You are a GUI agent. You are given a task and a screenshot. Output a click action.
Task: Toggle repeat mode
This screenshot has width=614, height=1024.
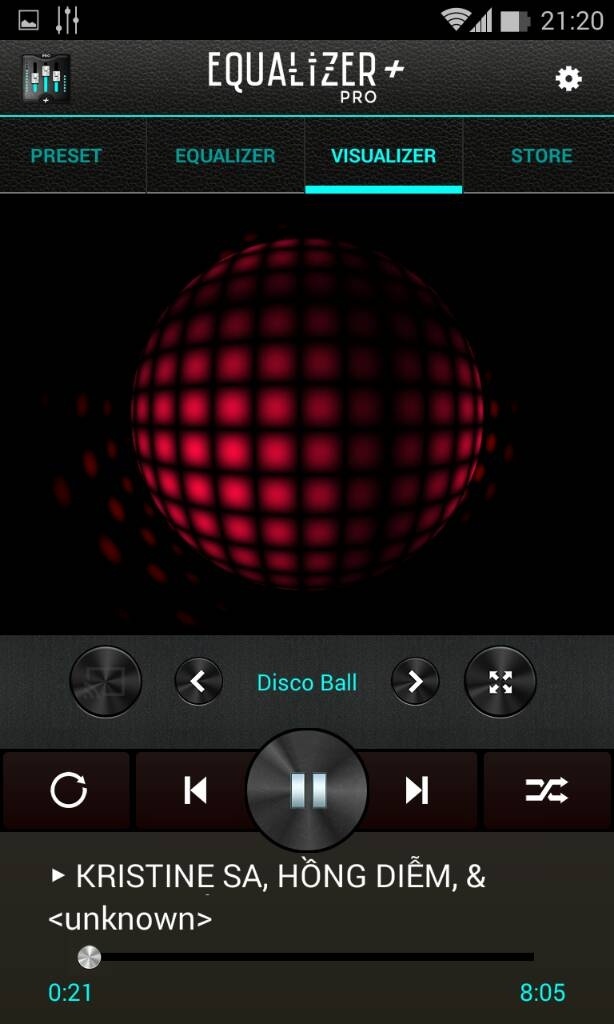pyautogui.click(x=68, y=790)
